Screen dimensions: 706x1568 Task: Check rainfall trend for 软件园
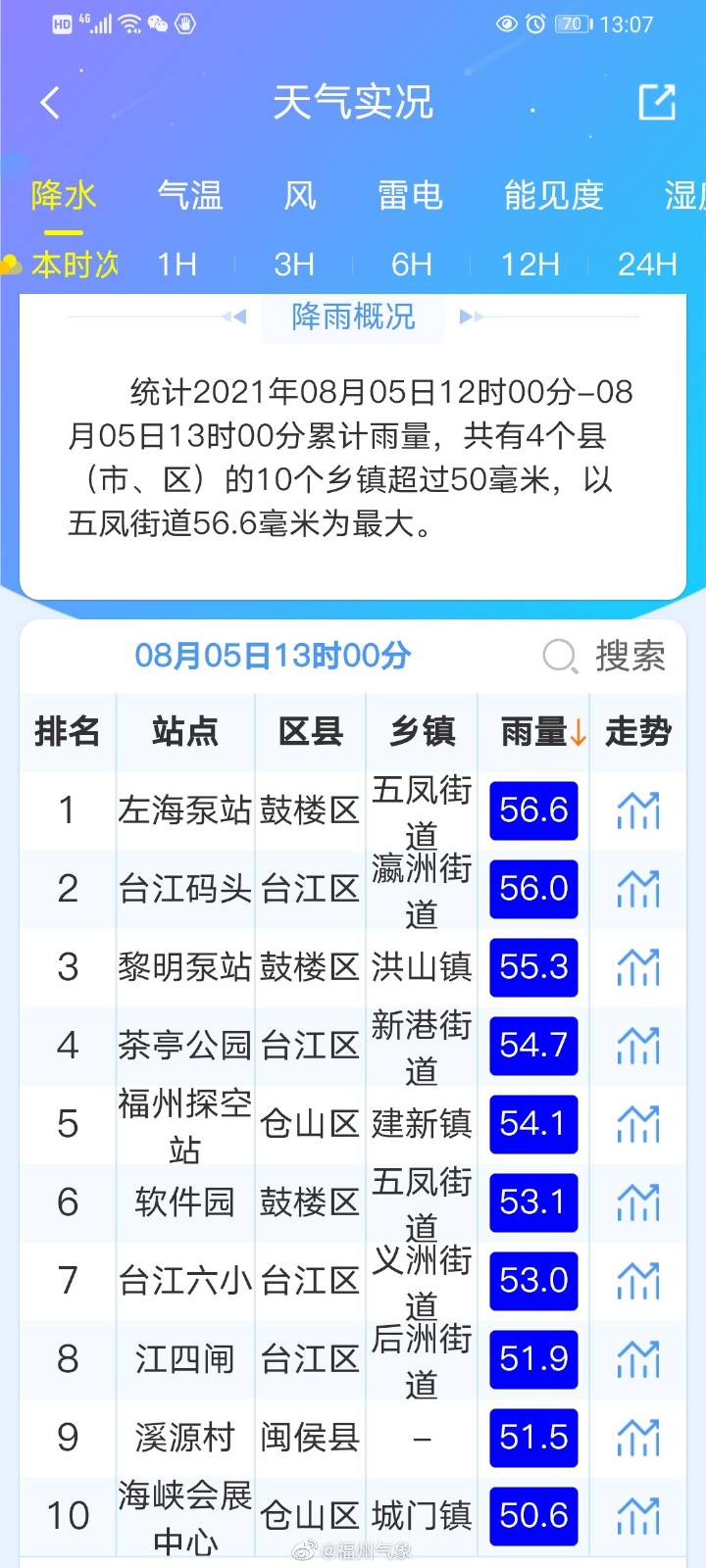[x=637, y=1202]
